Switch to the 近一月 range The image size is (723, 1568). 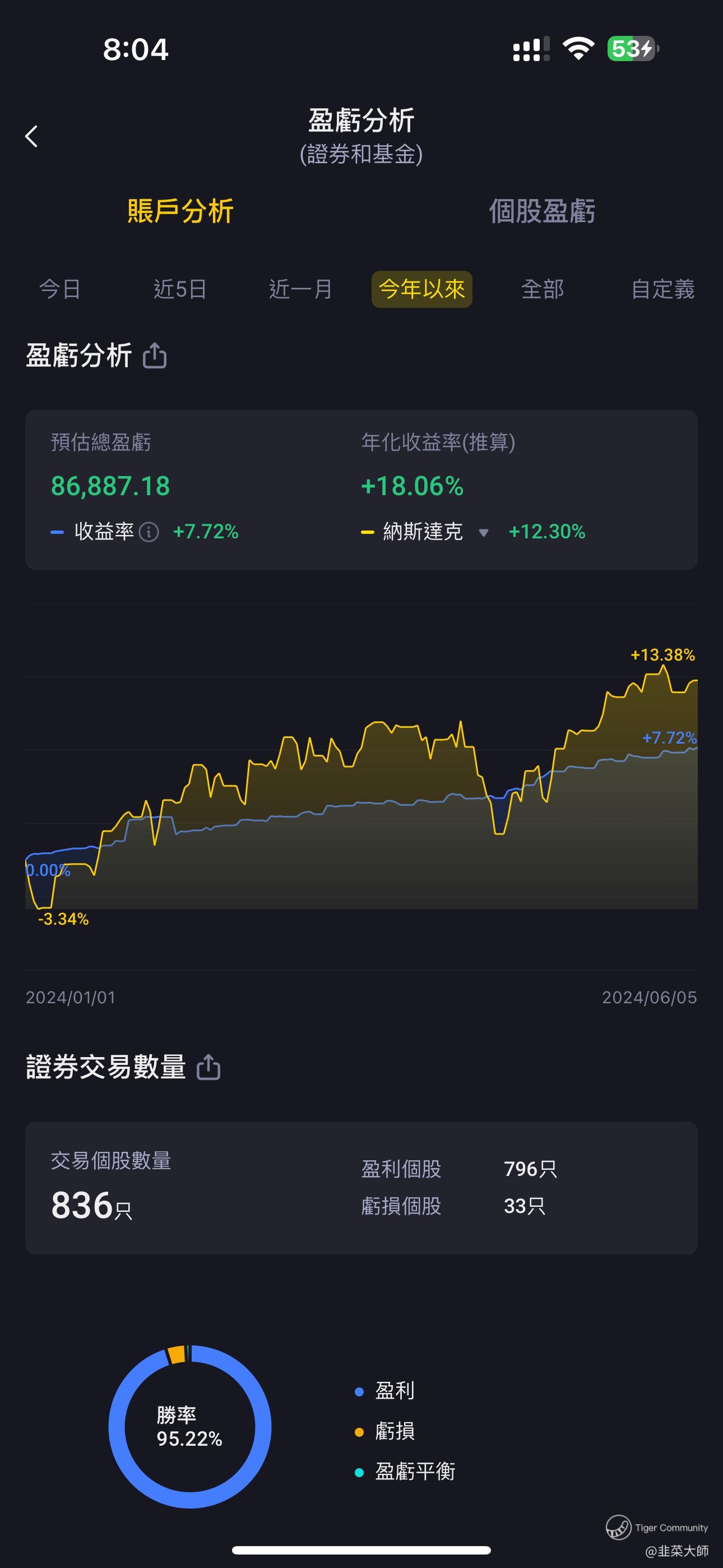click(300, 289)
